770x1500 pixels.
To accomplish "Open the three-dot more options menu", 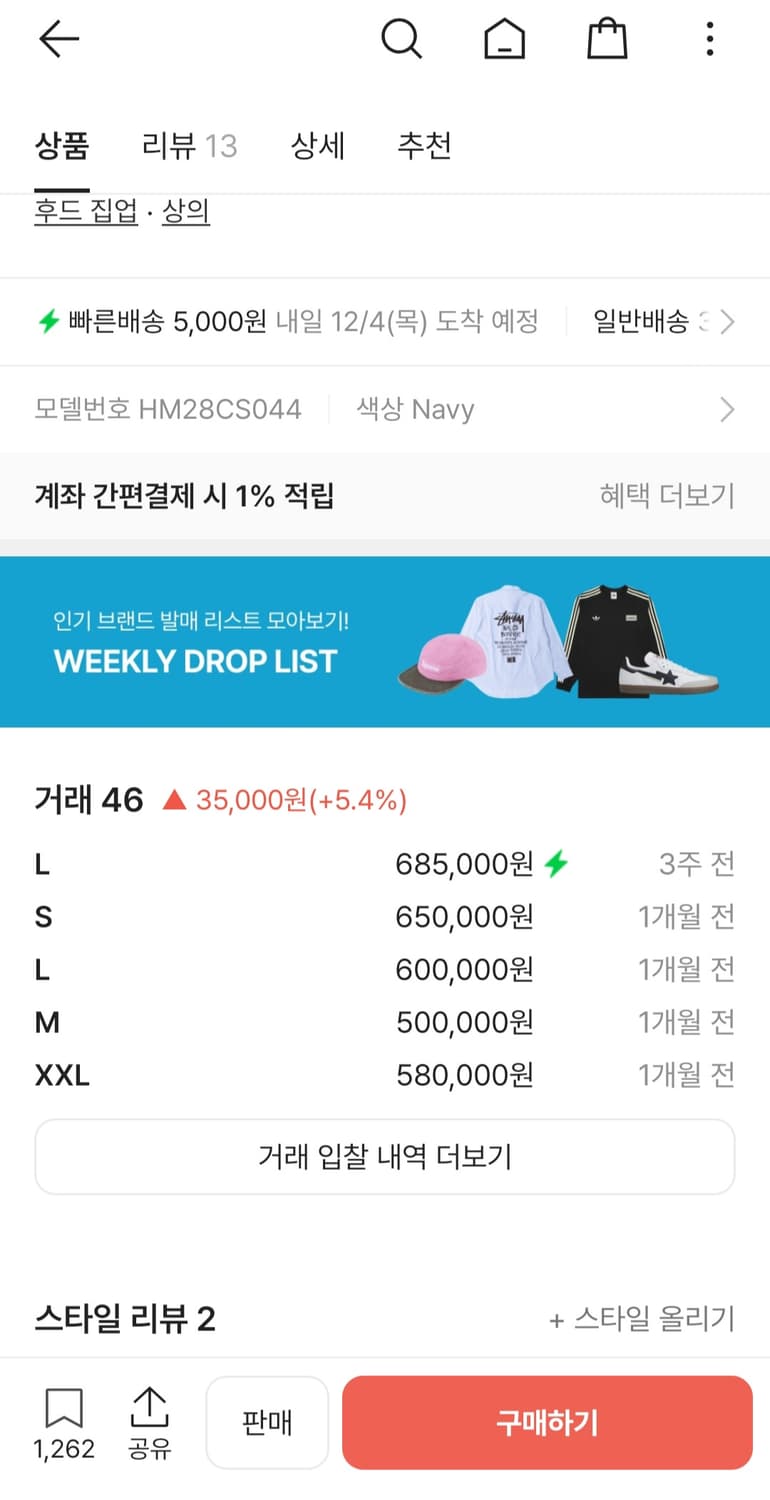I will [x=709, y=39].
